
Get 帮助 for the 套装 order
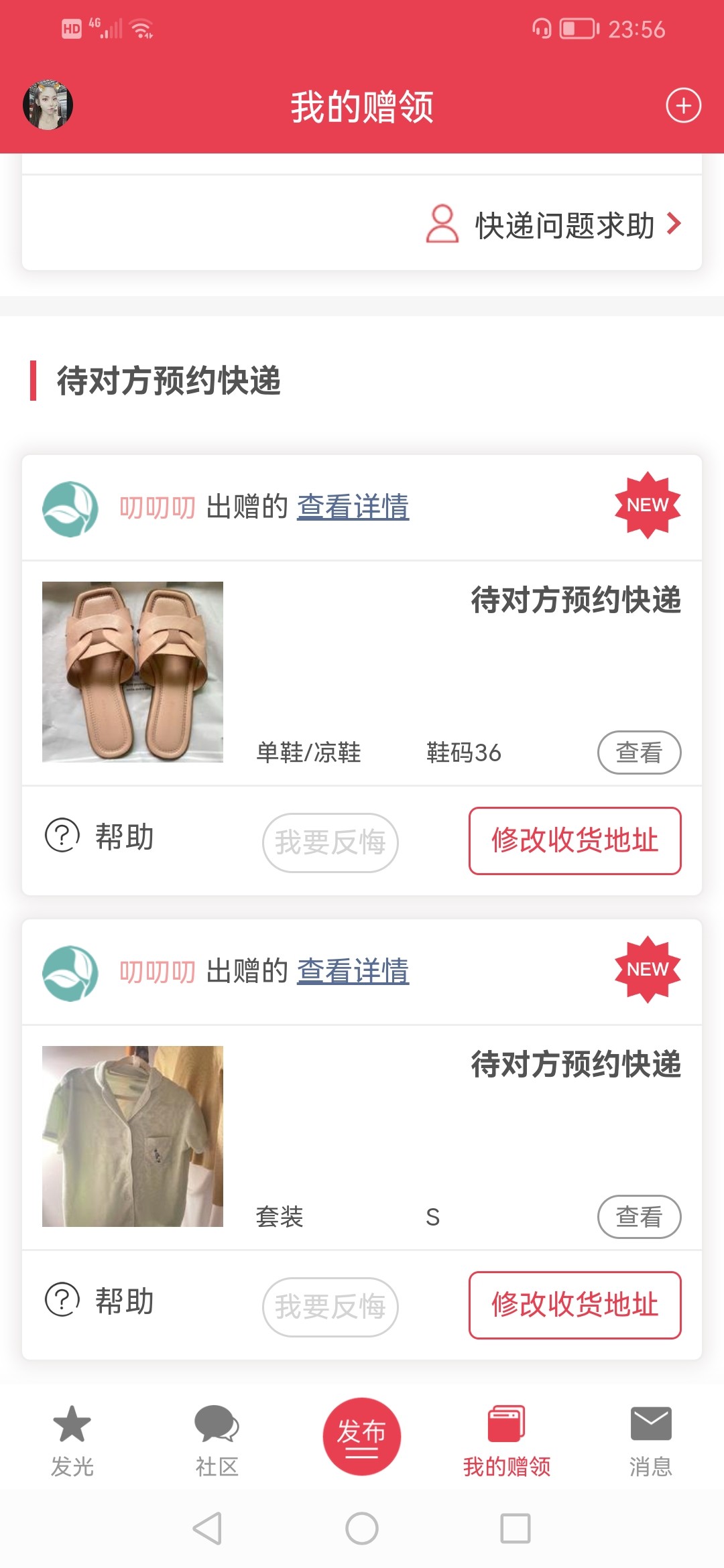coord(101,1301)
